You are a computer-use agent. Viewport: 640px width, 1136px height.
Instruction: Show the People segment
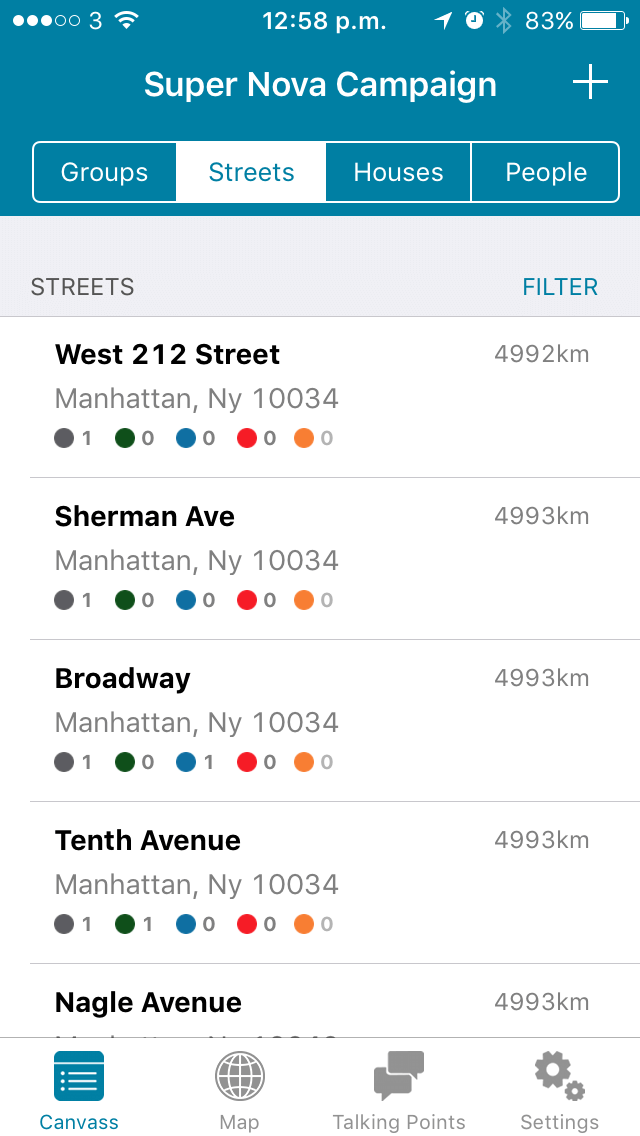point(546,172)
